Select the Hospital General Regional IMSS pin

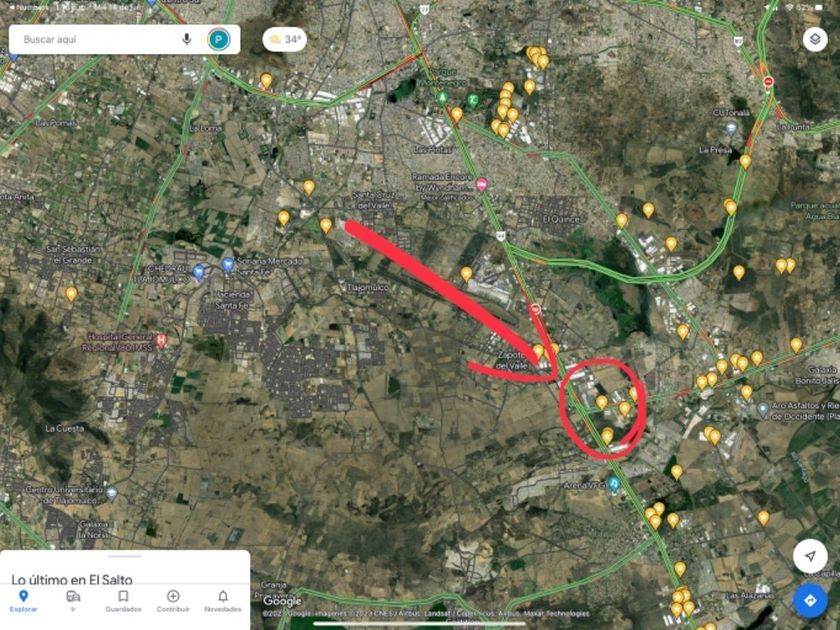coord(161,340)
